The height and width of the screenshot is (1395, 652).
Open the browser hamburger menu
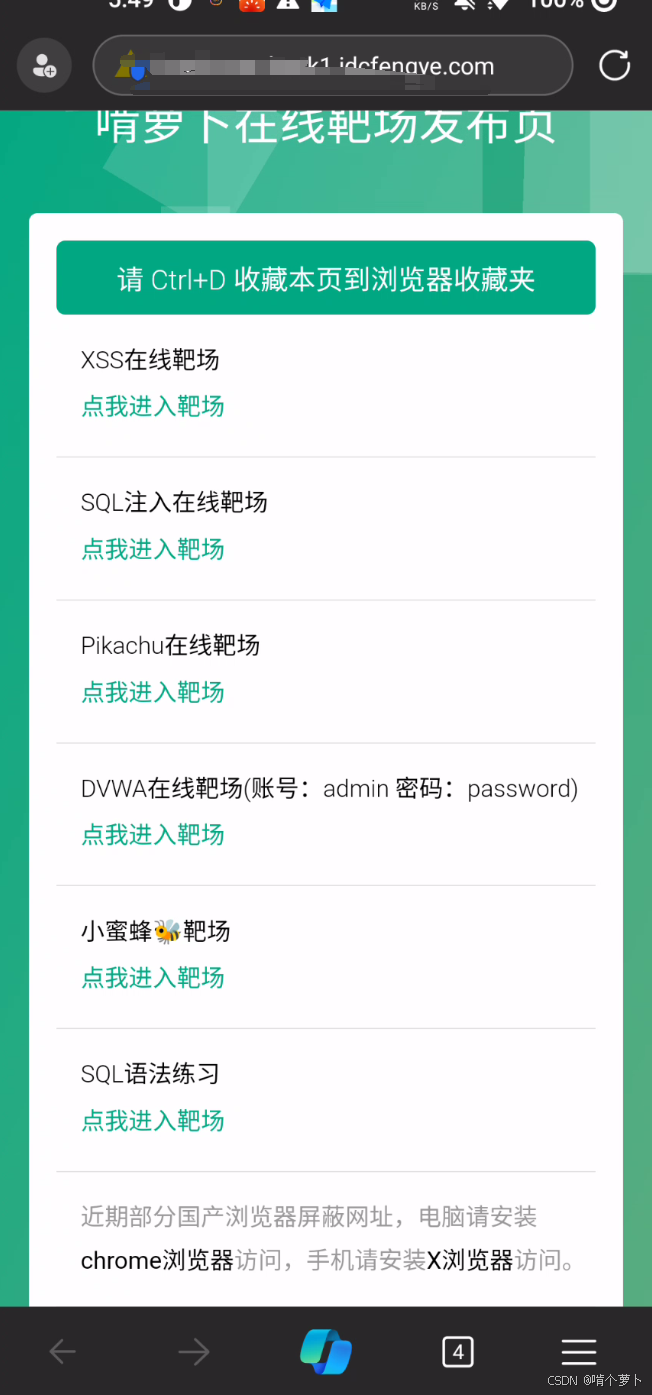[579, 1352]
